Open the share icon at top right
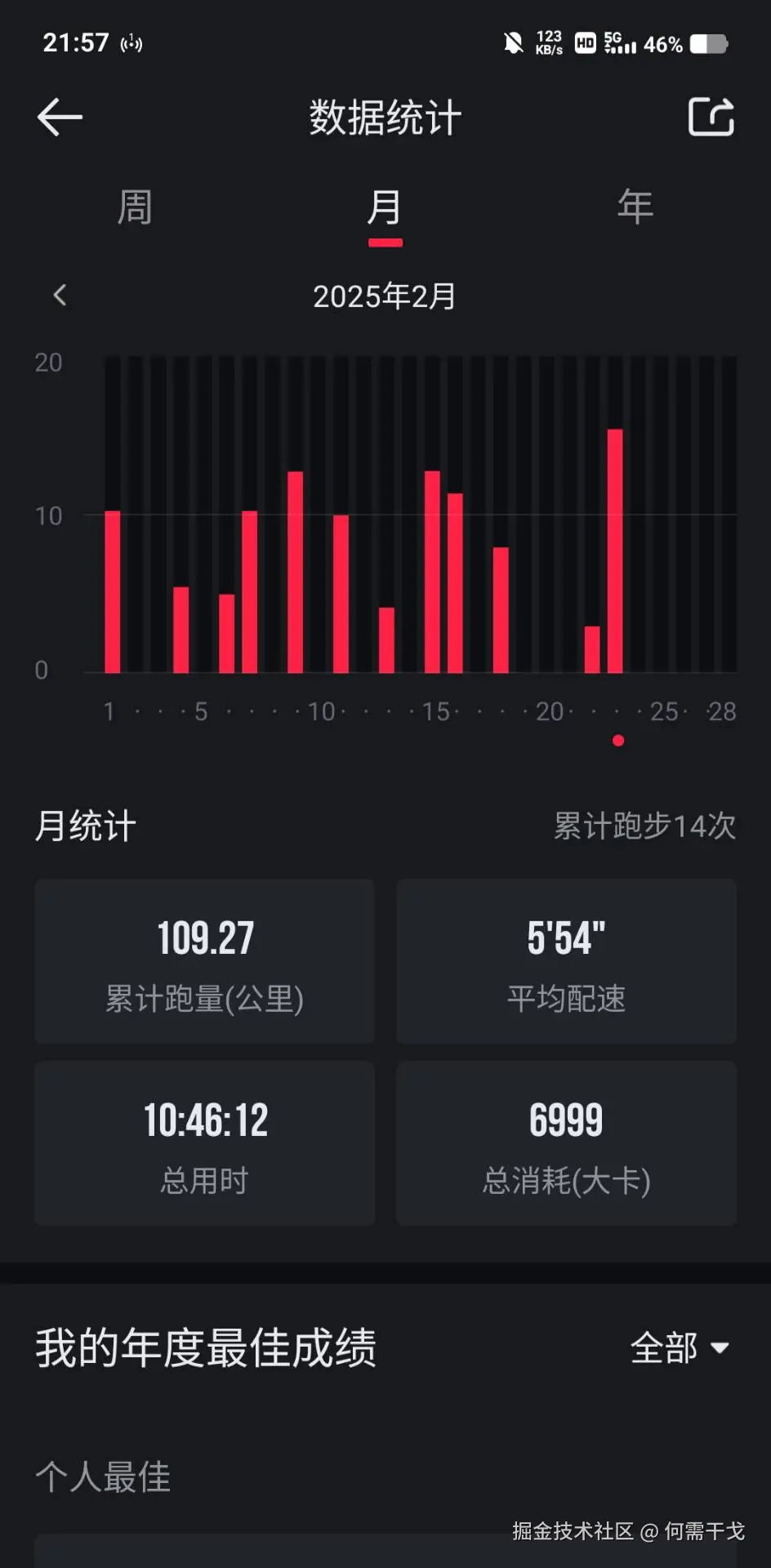This screenshot has width=771, height=1568. point(711,117)
